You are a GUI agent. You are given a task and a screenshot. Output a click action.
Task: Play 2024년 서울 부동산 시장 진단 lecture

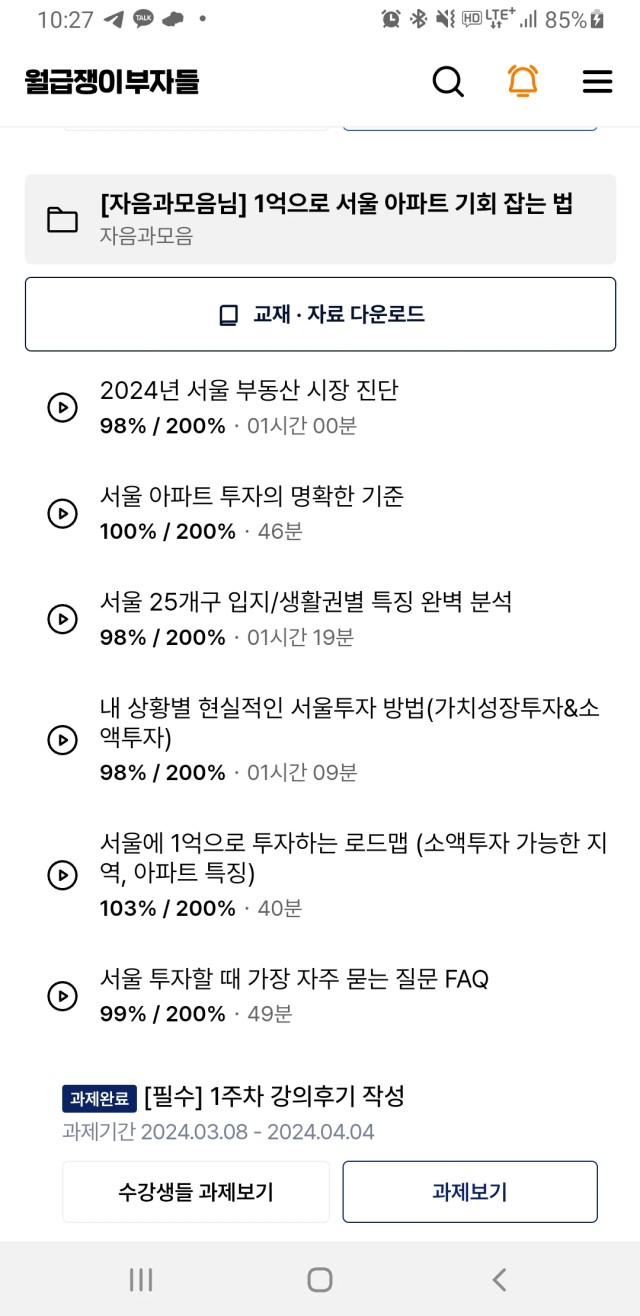click(62, 408)
